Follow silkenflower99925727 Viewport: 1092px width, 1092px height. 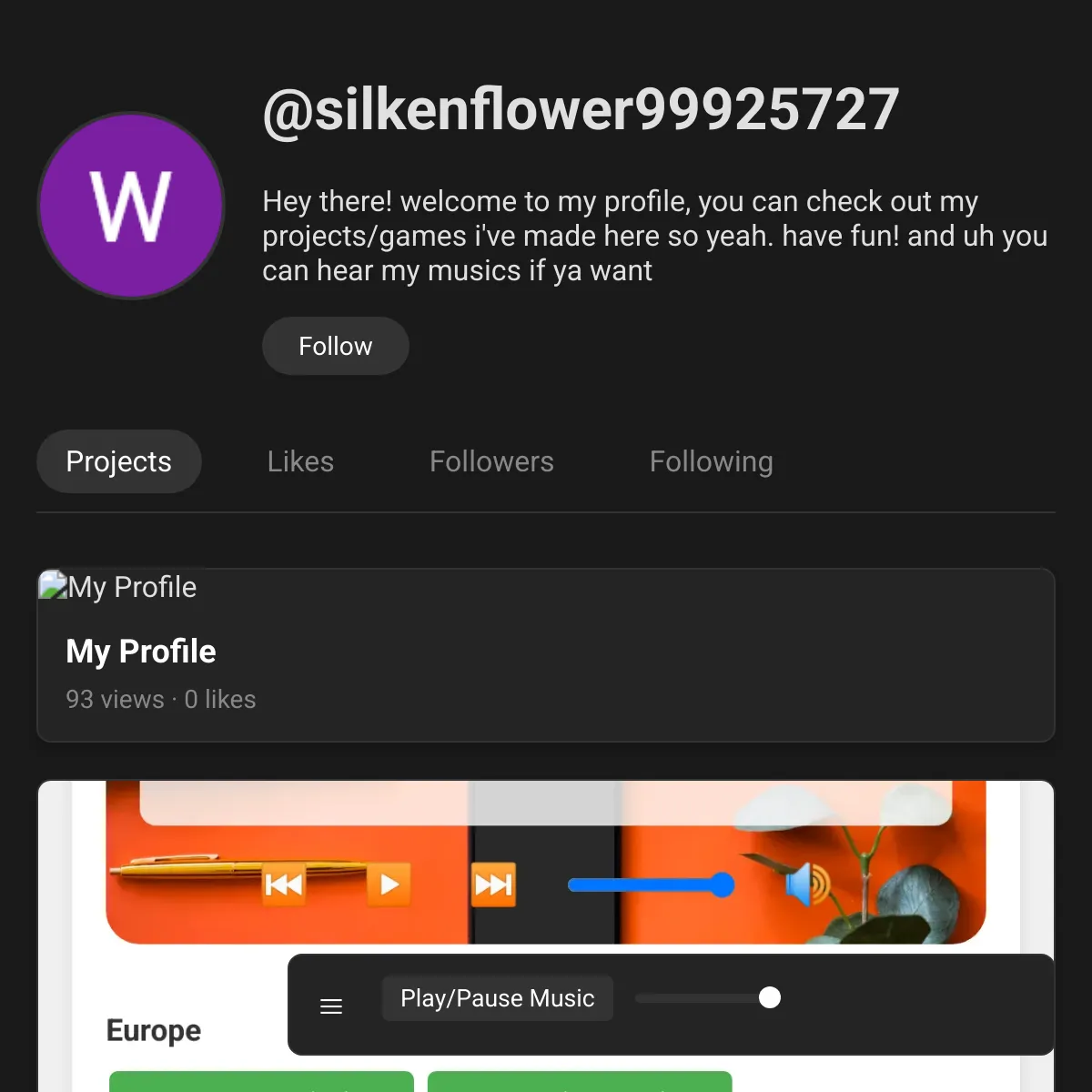[335, 346]
